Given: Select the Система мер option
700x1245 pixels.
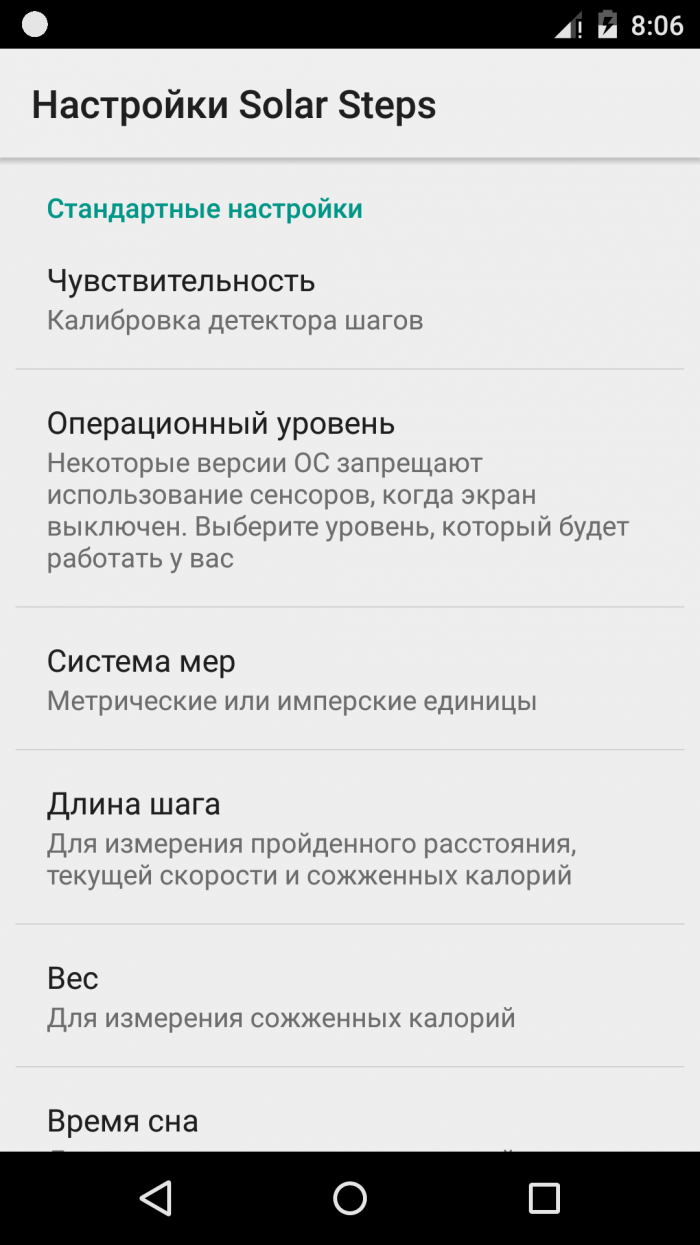Looking at the screenshot, I should pyautogui.click(x=350, y=678).
